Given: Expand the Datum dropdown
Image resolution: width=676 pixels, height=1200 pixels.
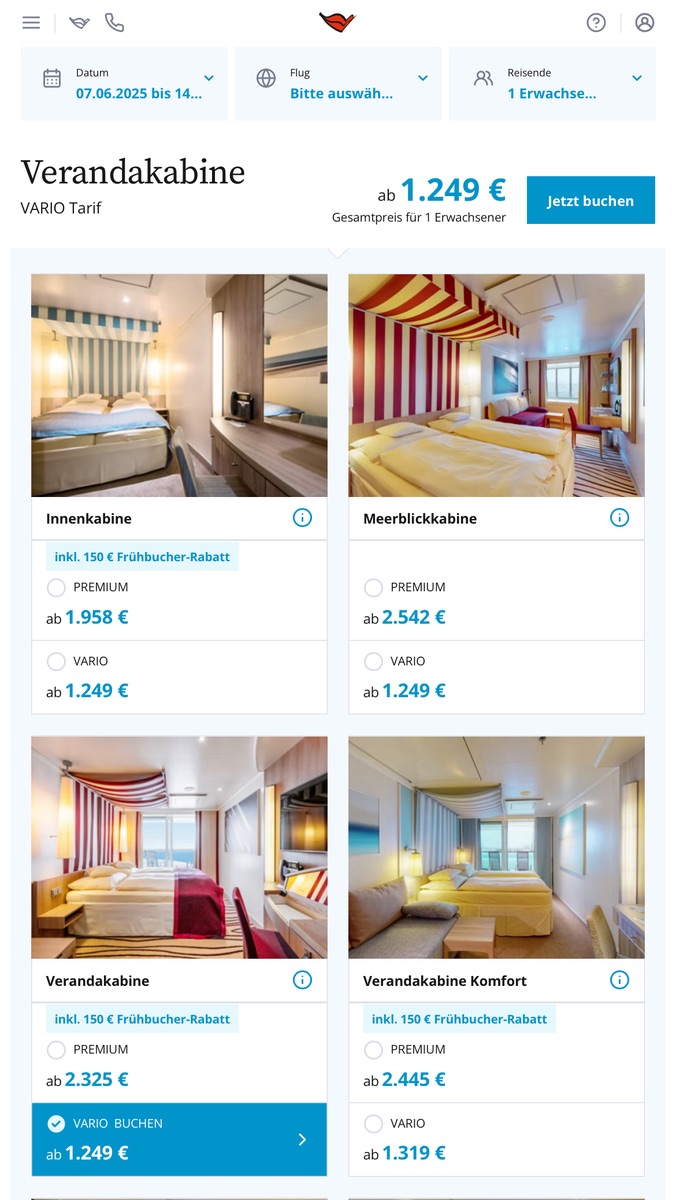Looking at the screenshot, I should [124, 84].
